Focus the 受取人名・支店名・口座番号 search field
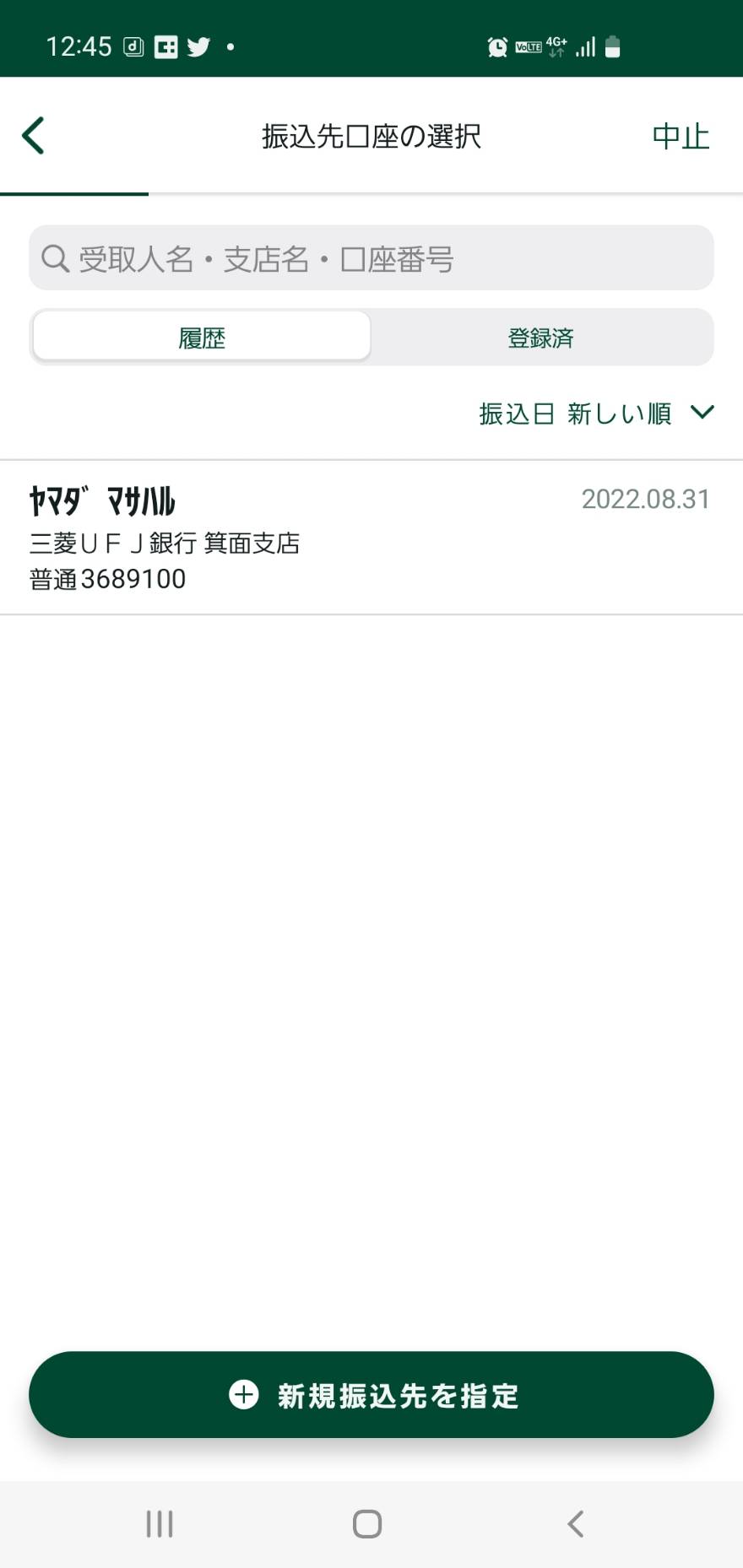The width and height of the screenshot is (743, 1568). pyautogui.click(x=371, y=258)
